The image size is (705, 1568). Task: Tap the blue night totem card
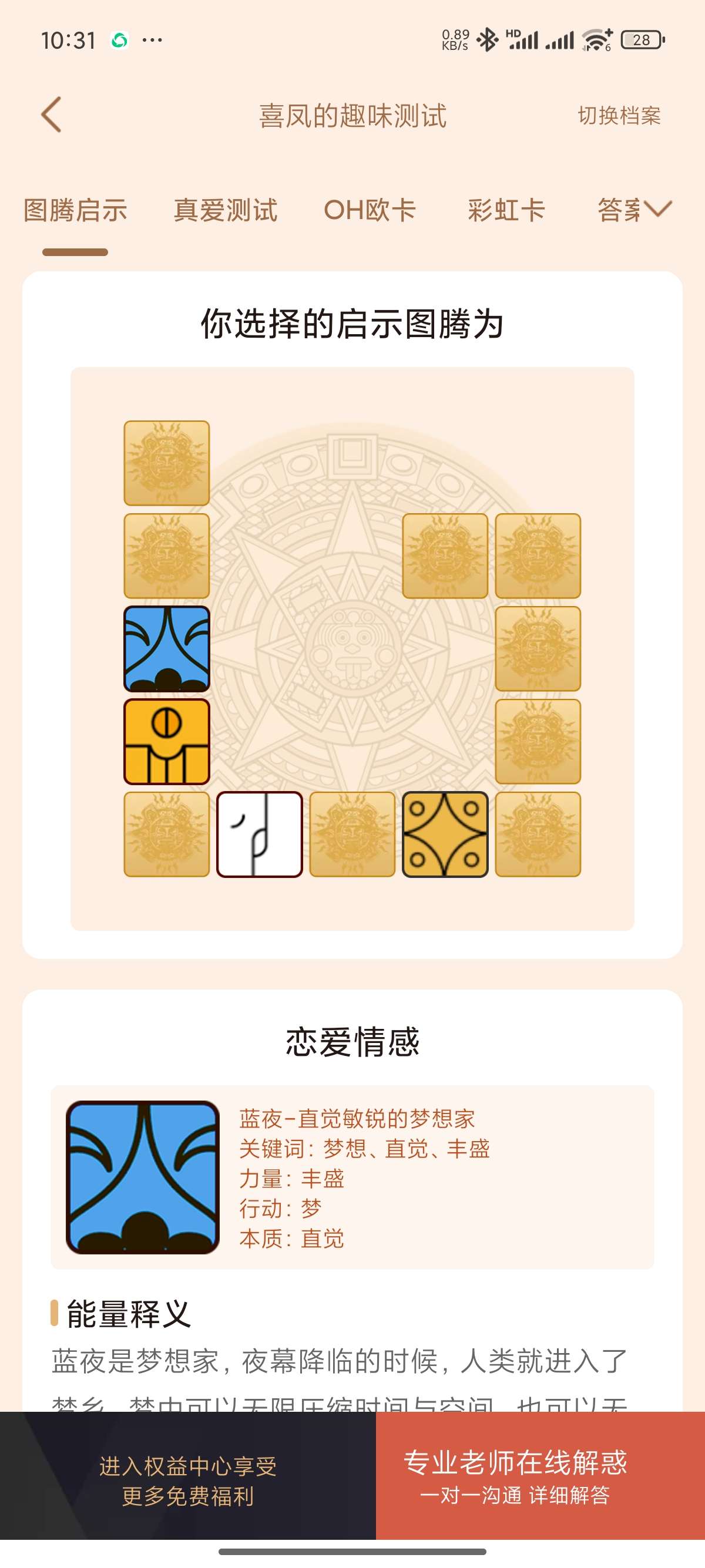point(167,649)
